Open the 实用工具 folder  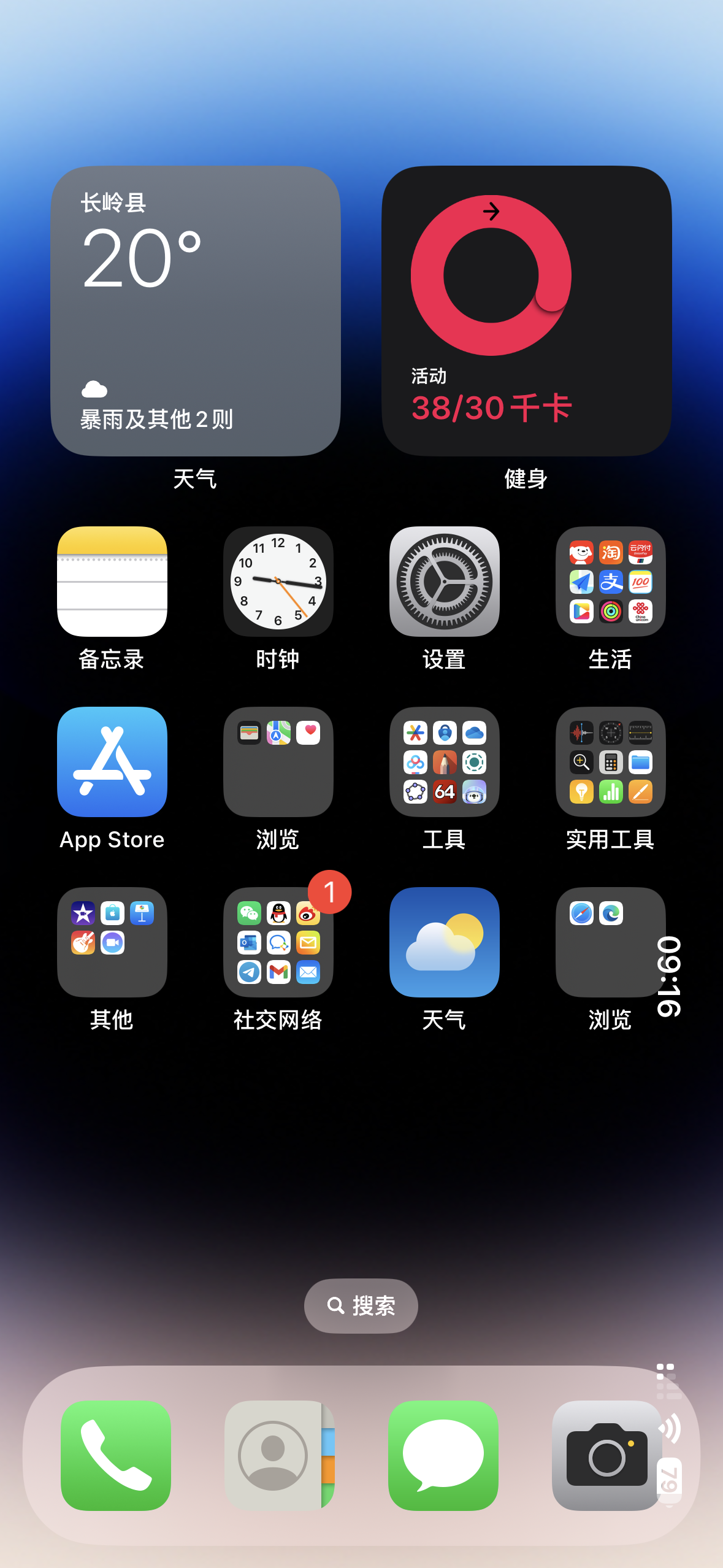point(610,761)
